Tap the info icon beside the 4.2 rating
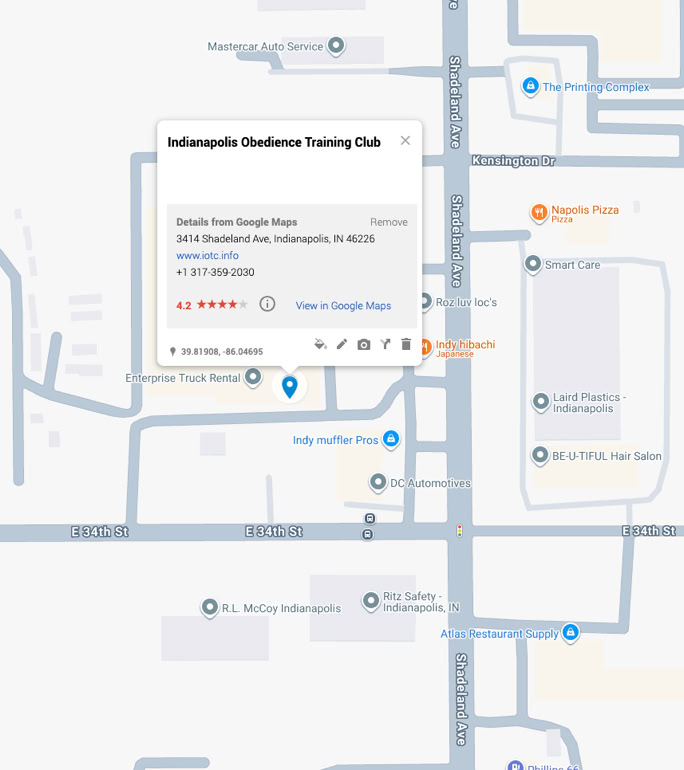684x770 pixels. [x=267, y=304]
